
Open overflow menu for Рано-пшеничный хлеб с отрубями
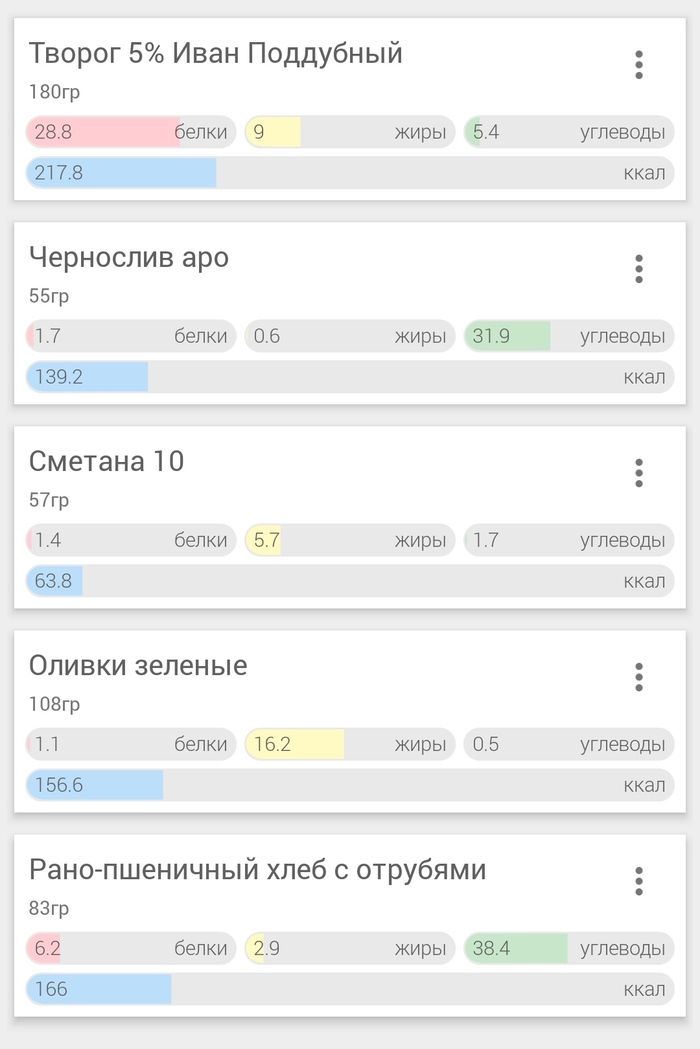click(639, 881)
